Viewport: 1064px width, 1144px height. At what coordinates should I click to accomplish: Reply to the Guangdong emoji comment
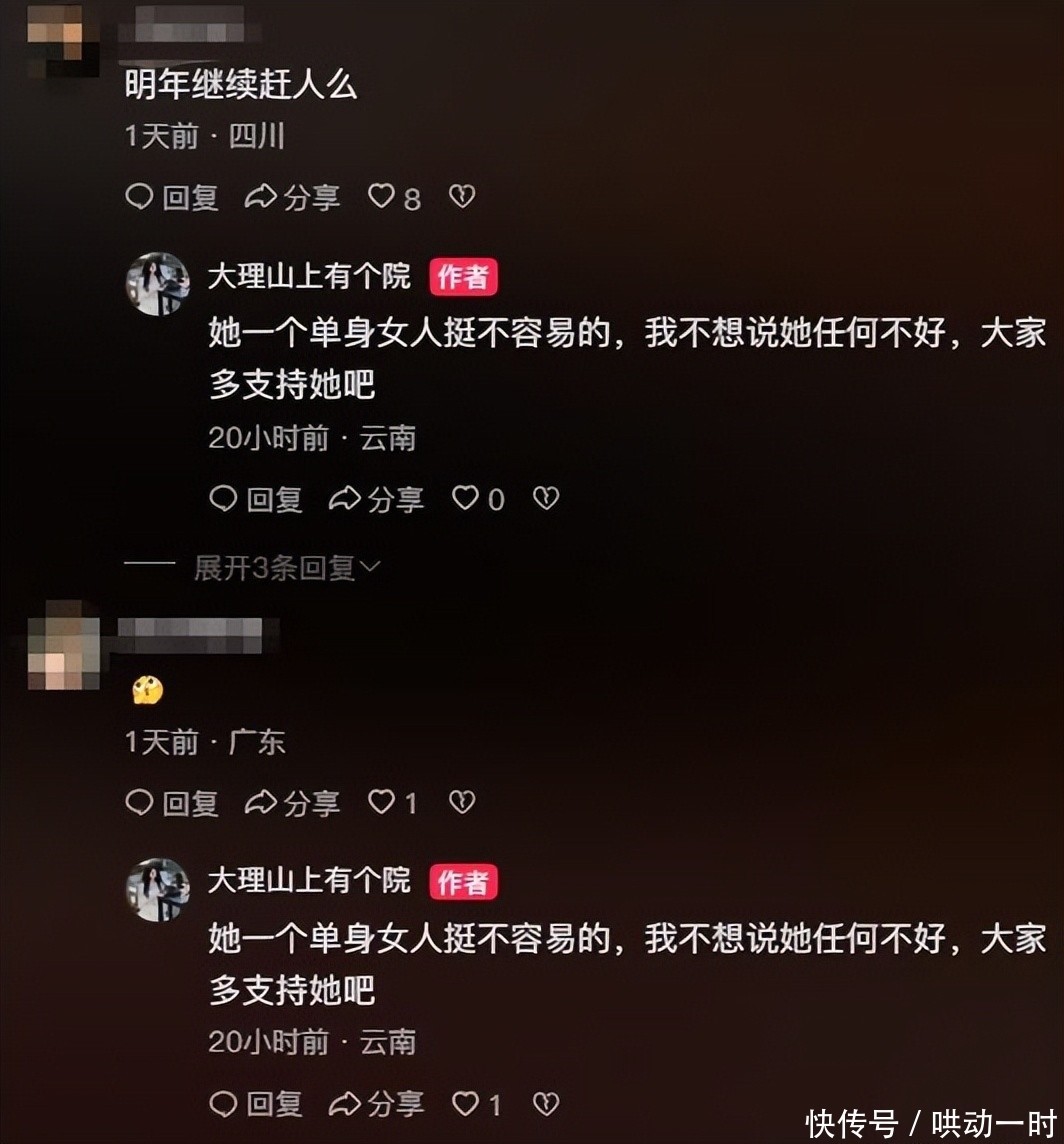(172, 803)
